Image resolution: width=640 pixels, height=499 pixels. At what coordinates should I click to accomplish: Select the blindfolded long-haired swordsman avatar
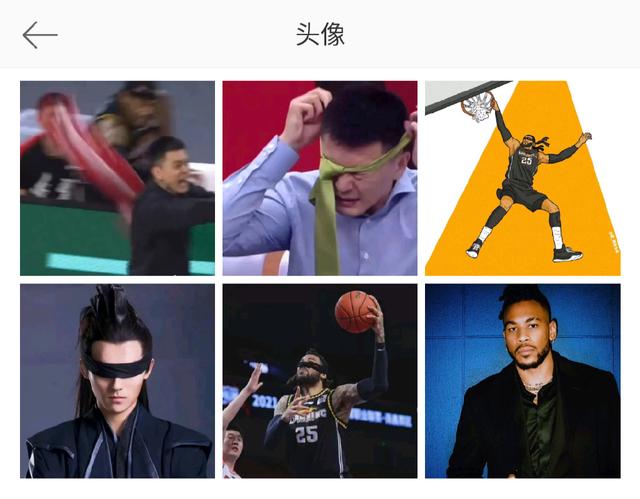point(117,381)
